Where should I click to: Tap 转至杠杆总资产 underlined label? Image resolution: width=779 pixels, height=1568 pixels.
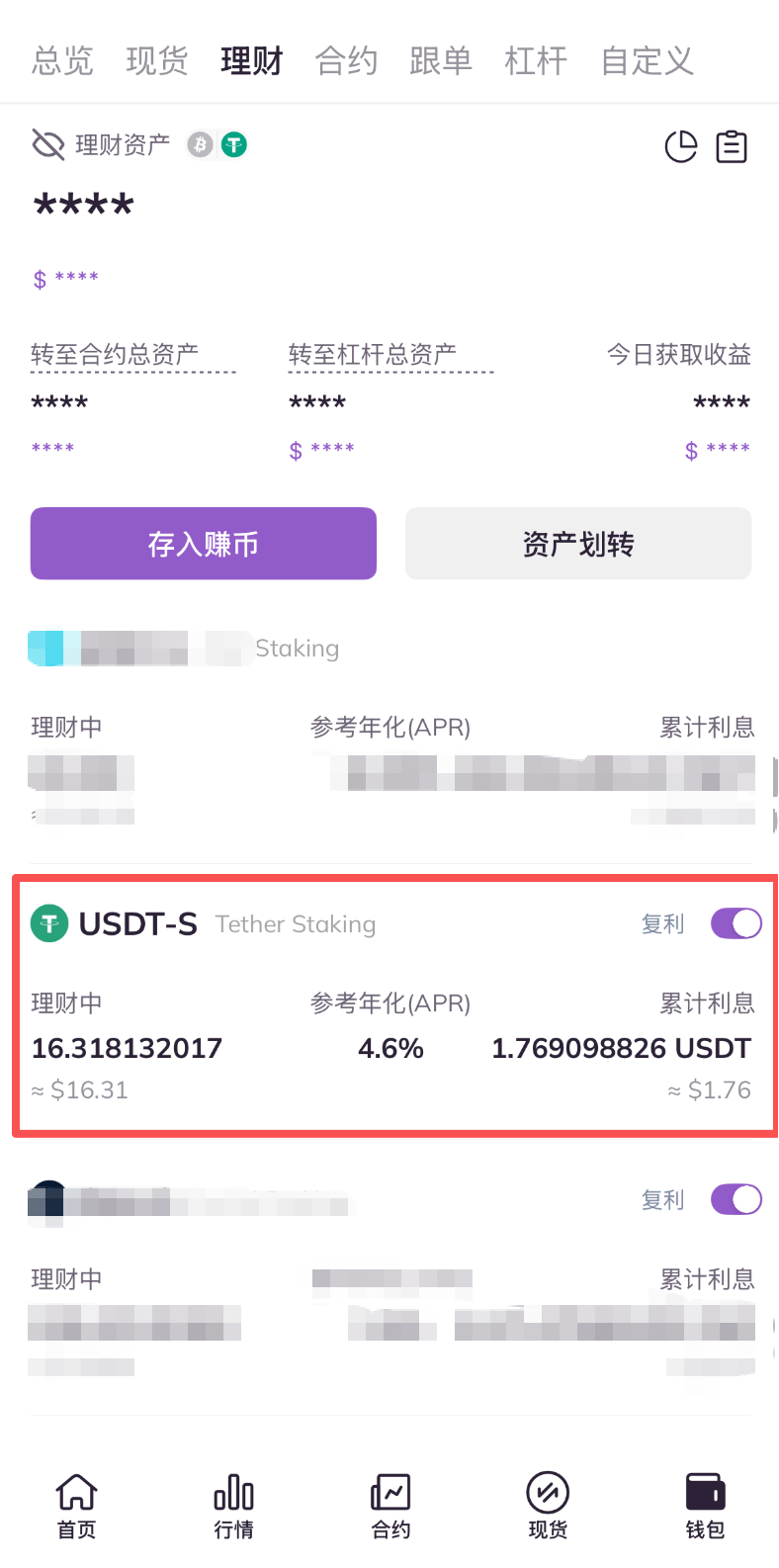[x=373, y=354]
